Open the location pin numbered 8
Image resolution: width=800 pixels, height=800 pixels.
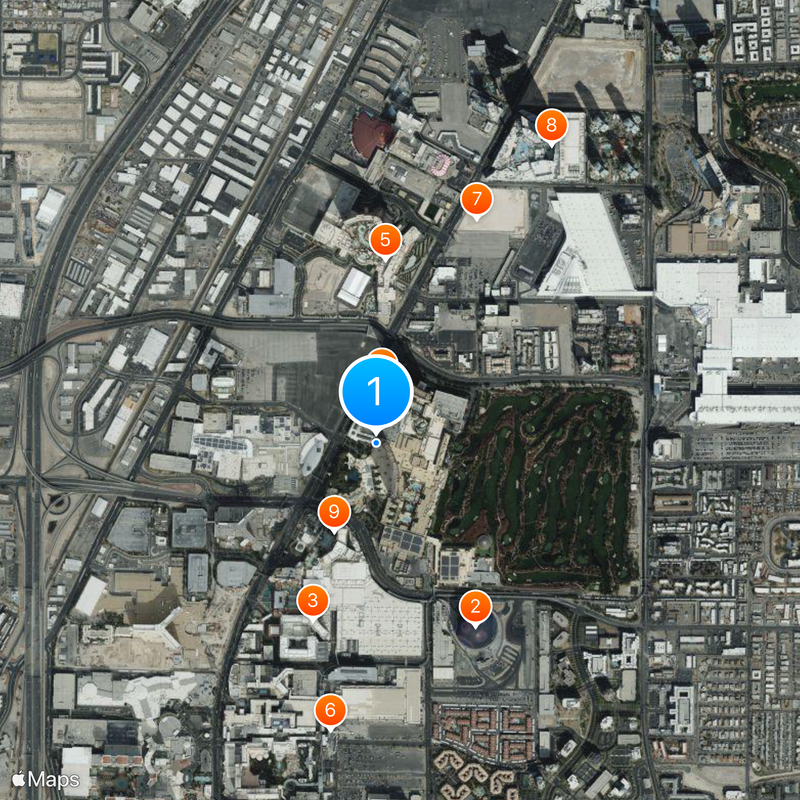549,127
